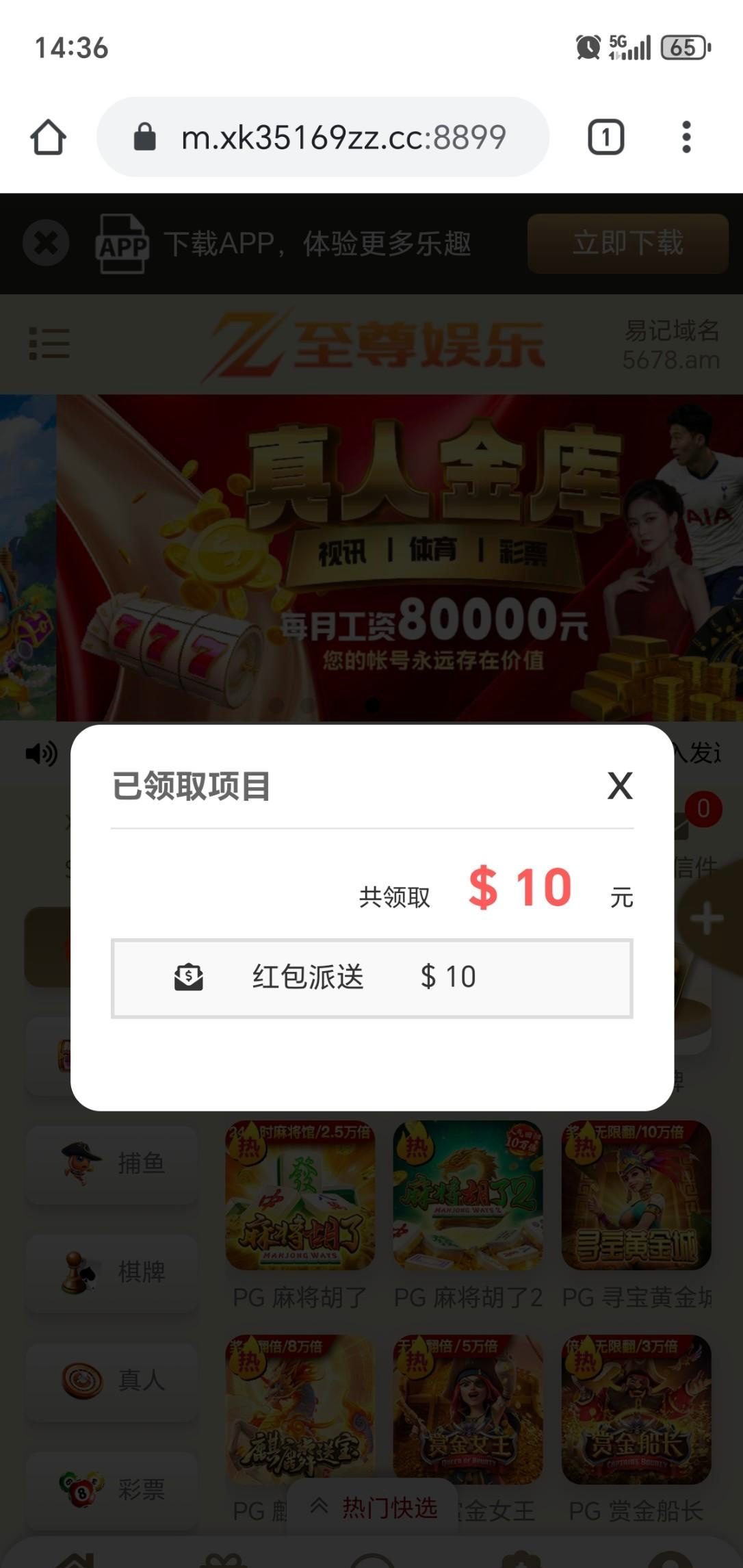Go to the browser home page

coord(48,138)
